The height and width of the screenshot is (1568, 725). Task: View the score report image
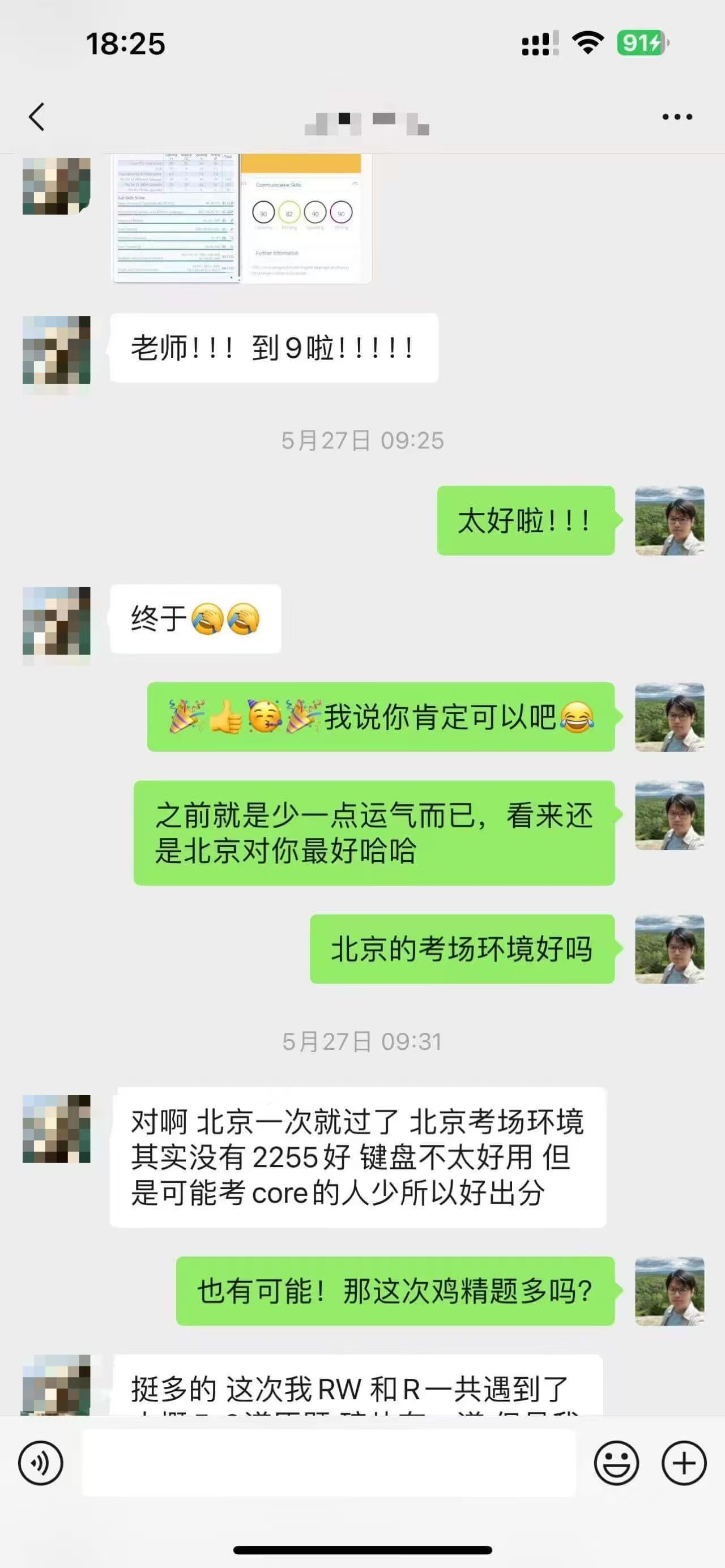(x=242, y=218)
